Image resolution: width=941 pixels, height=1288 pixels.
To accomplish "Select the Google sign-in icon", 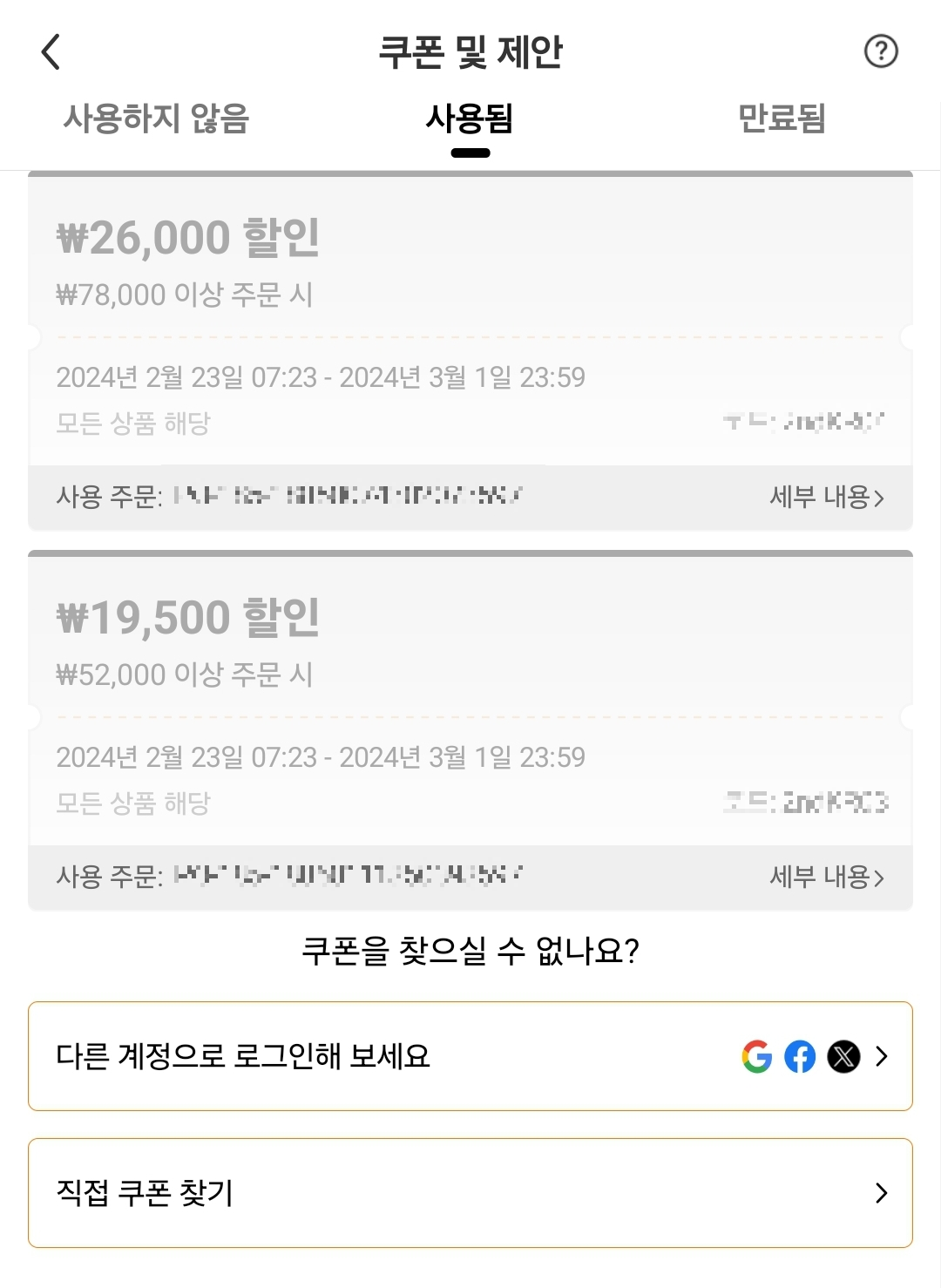I will coord(757,1057).
